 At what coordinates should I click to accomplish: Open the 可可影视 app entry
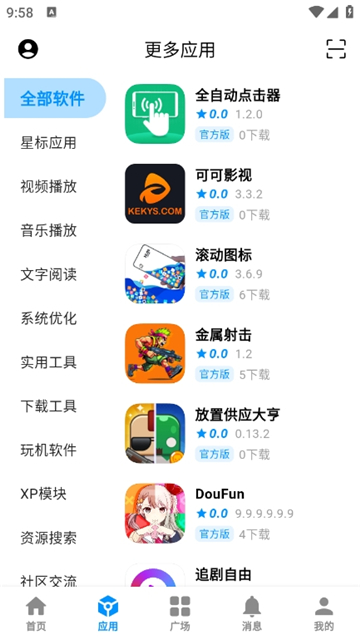[239, 194]
